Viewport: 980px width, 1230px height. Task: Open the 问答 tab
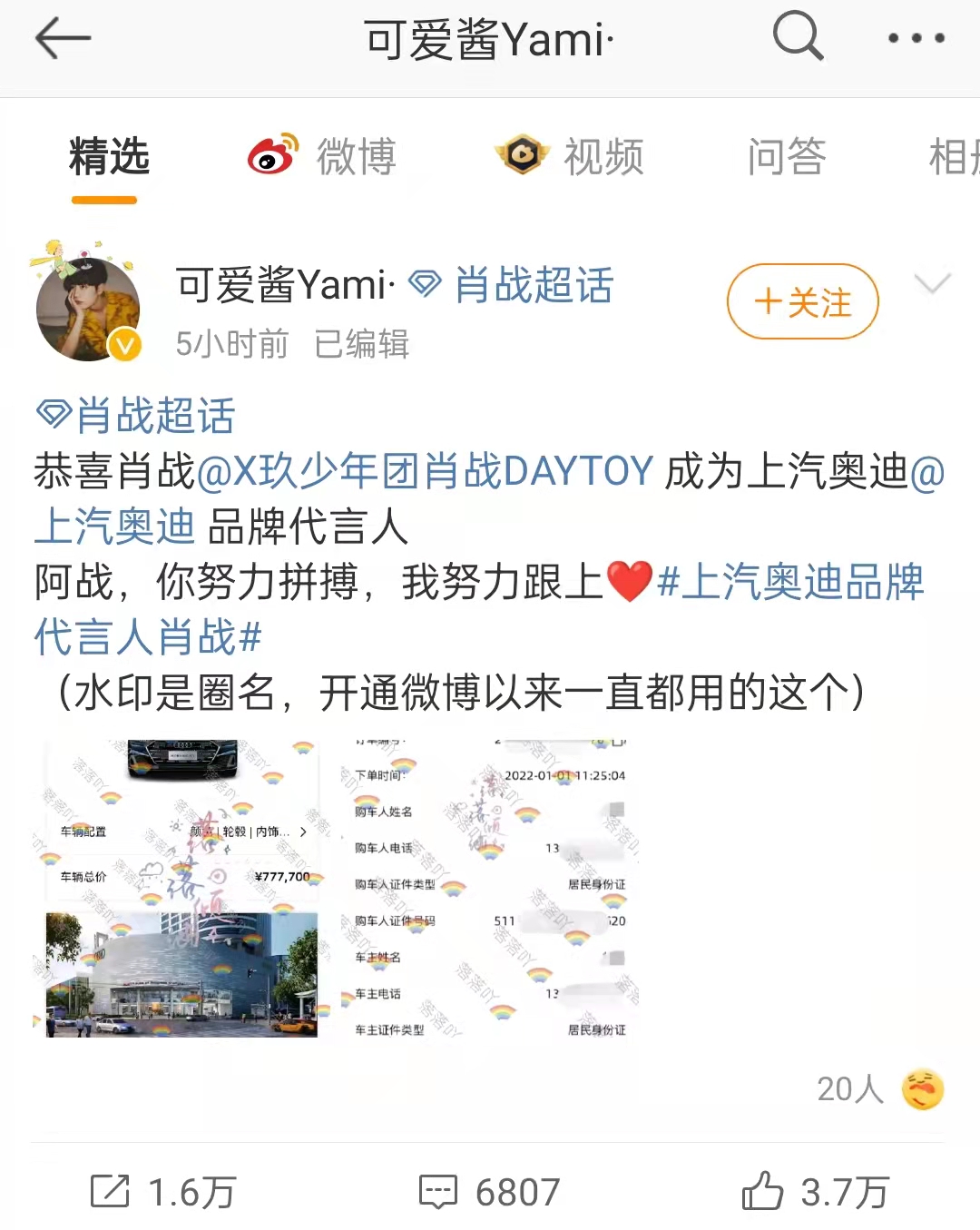(x=787, y=156)
